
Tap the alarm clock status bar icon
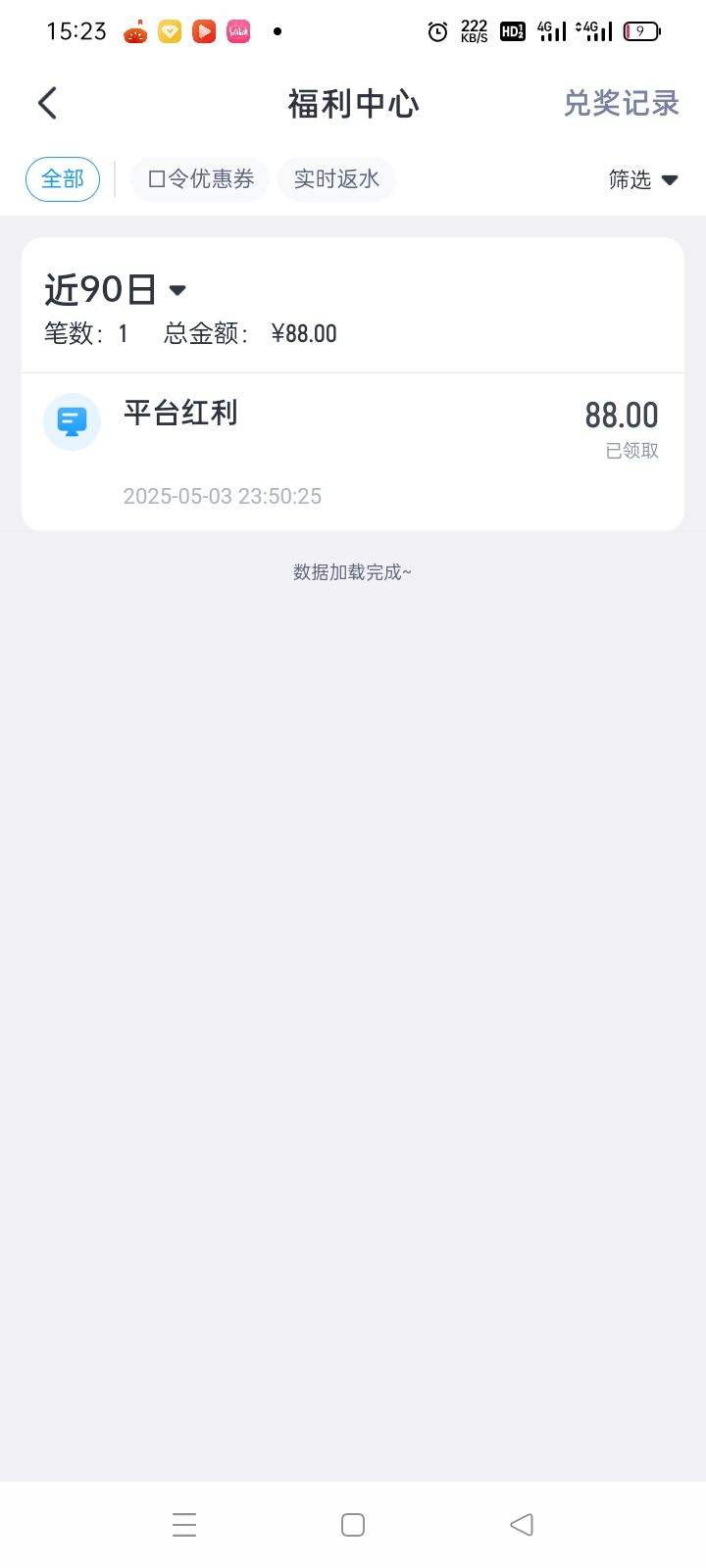pyautogui.click(x=437, y=31)
